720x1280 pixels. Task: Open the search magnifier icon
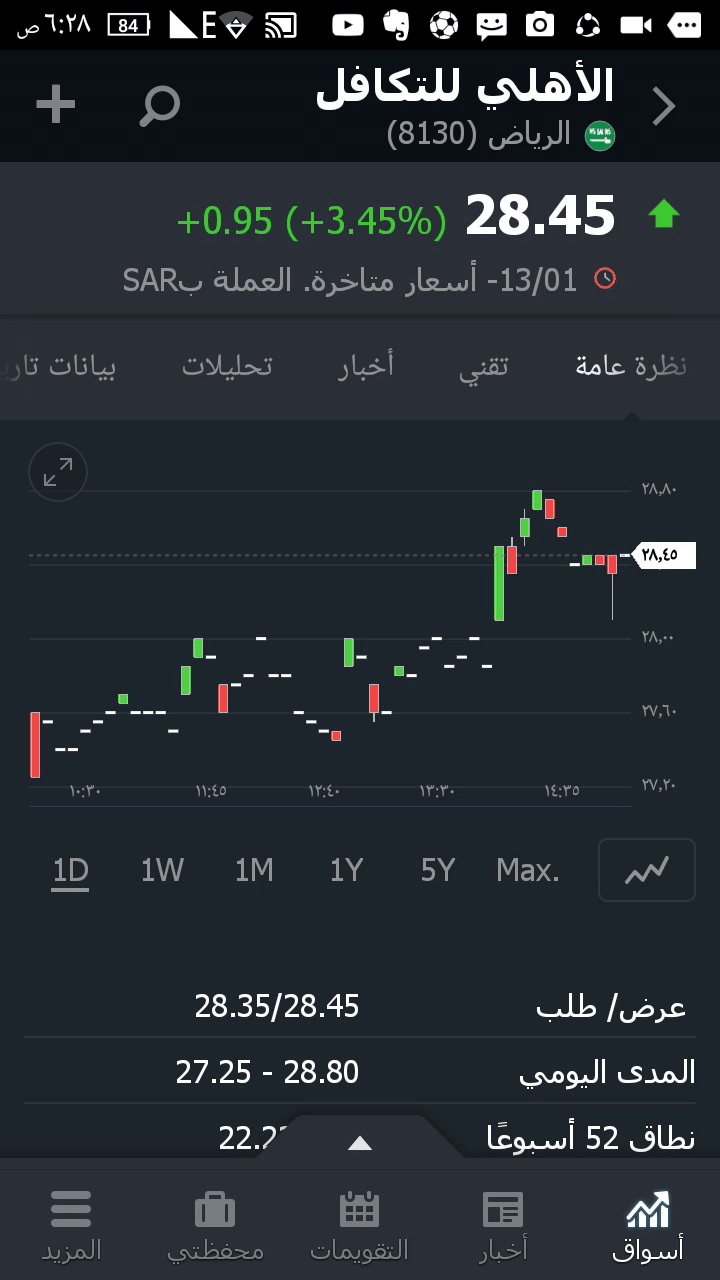click(x=160, y=105)
